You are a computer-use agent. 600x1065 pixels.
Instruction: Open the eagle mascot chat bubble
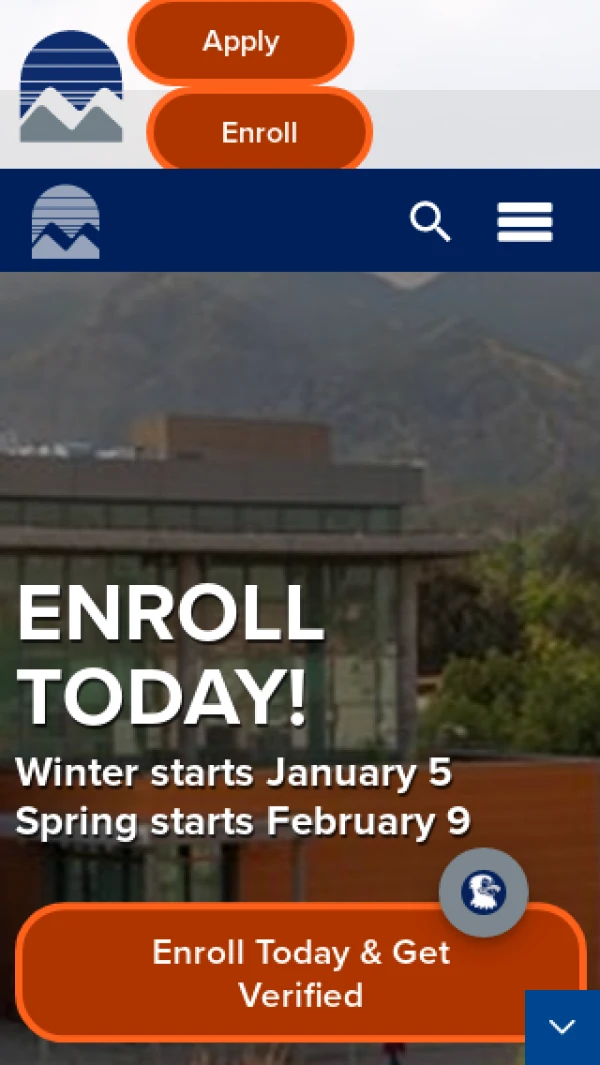(x=484, y=892)
